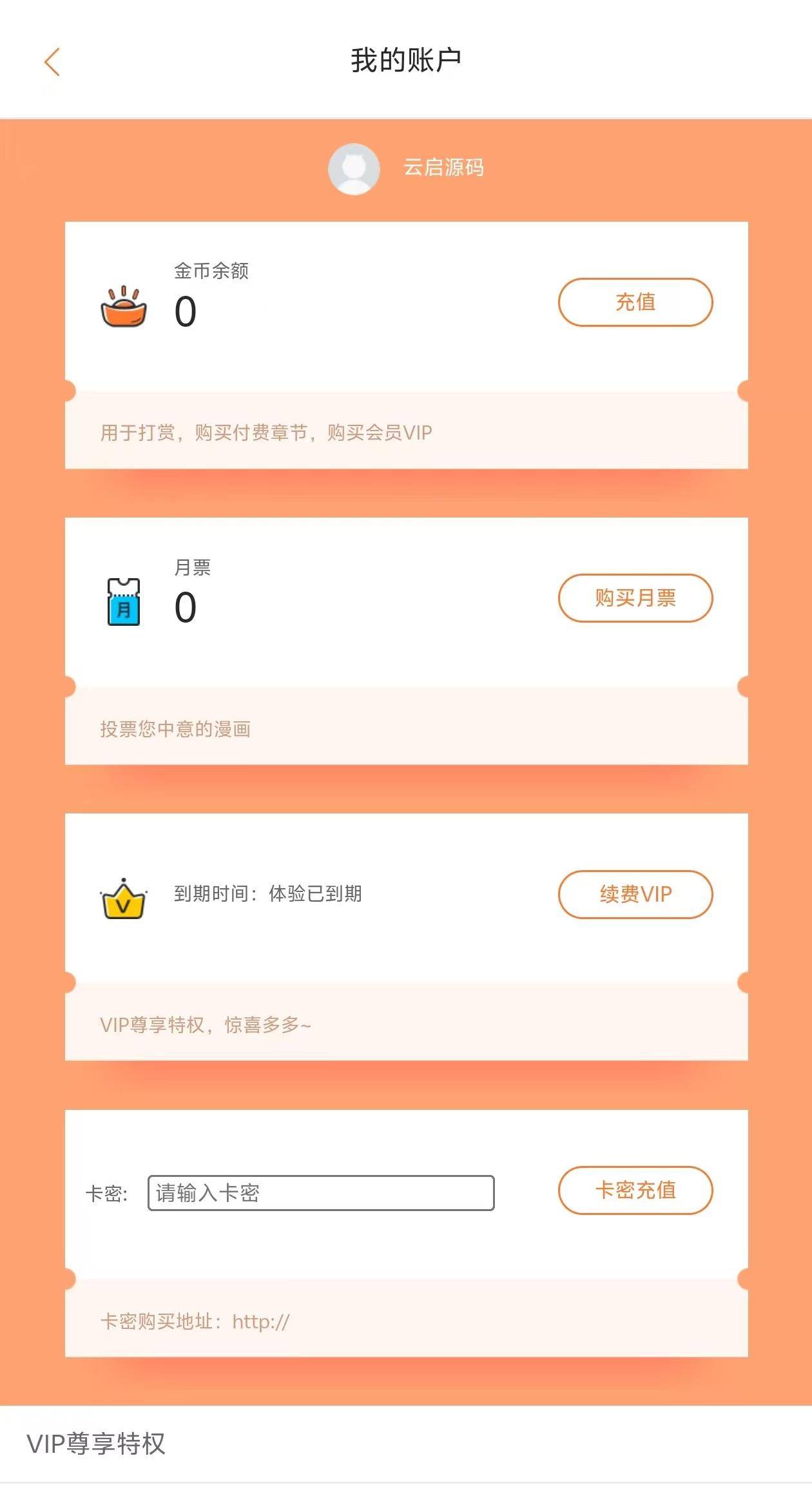Click the blue monthly ticket icon

pos(124,603)
